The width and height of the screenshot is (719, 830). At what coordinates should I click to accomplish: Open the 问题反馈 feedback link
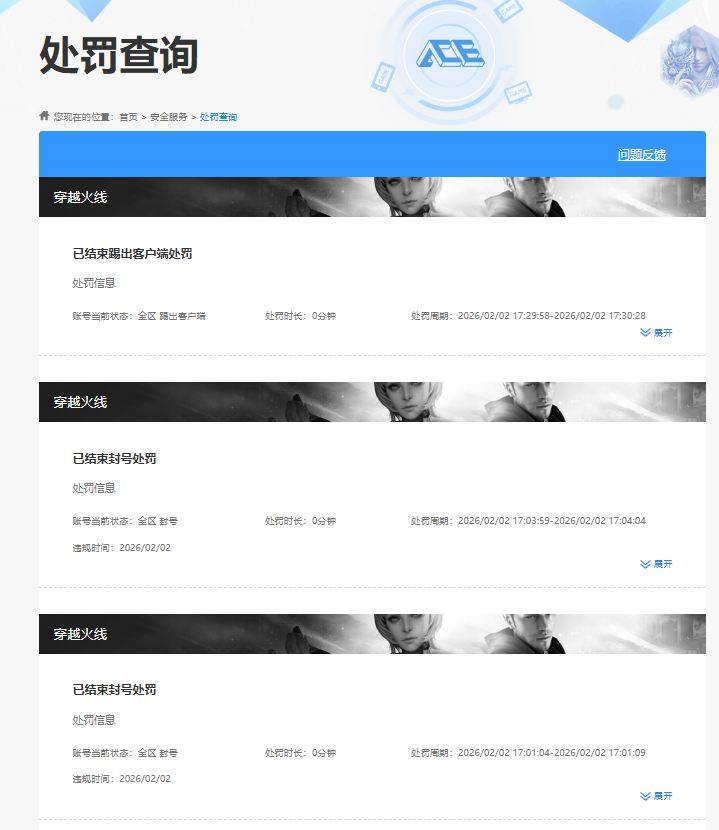641,155
